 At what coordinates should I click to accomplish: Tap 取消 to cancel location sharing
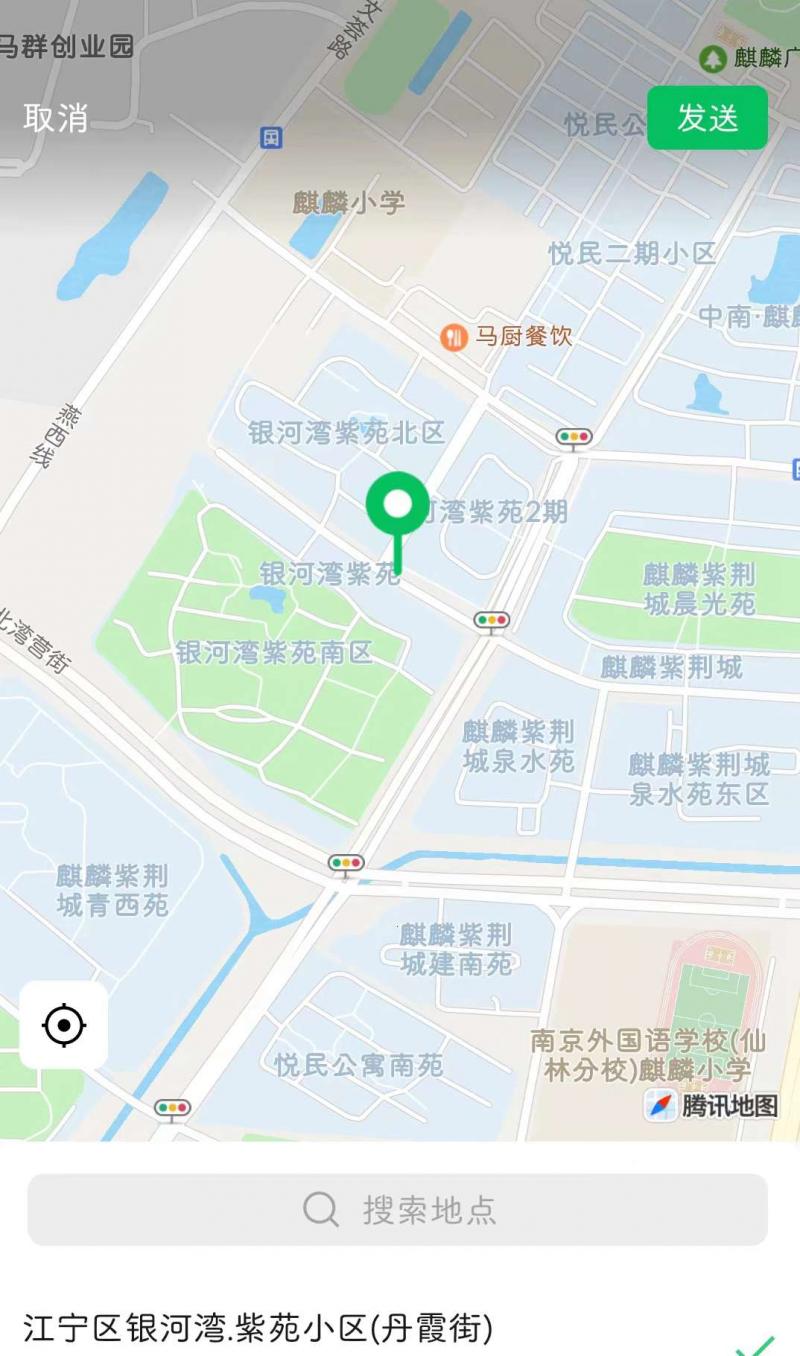click(x=56, y=118)
